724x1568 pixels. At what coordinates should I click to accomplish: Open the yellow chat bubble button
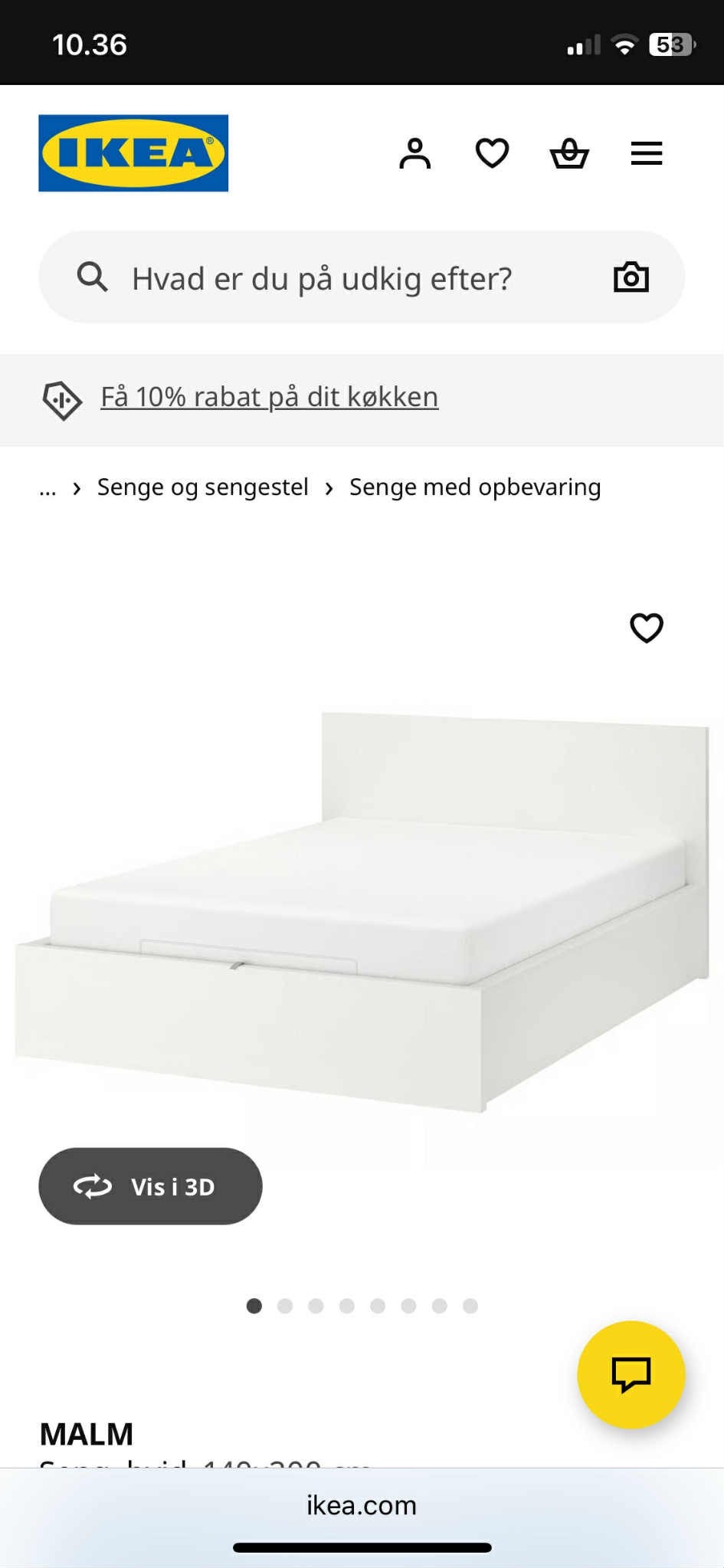click(x=631, y=1375)
